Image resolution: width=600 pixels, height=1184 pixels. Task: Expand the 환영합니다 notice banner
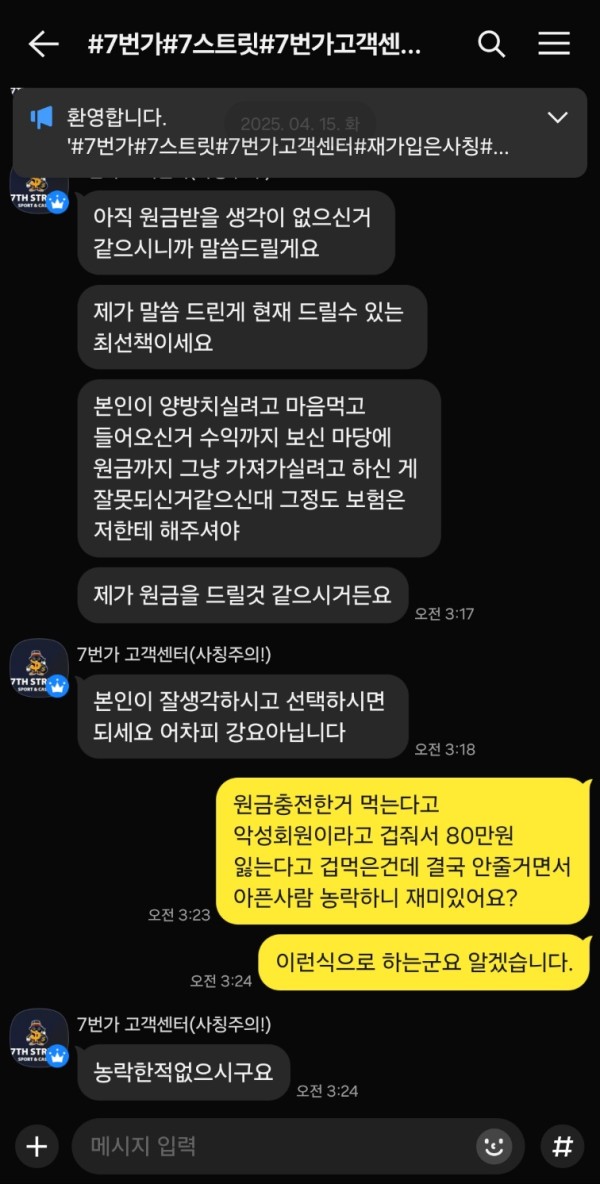coord(557,118)
